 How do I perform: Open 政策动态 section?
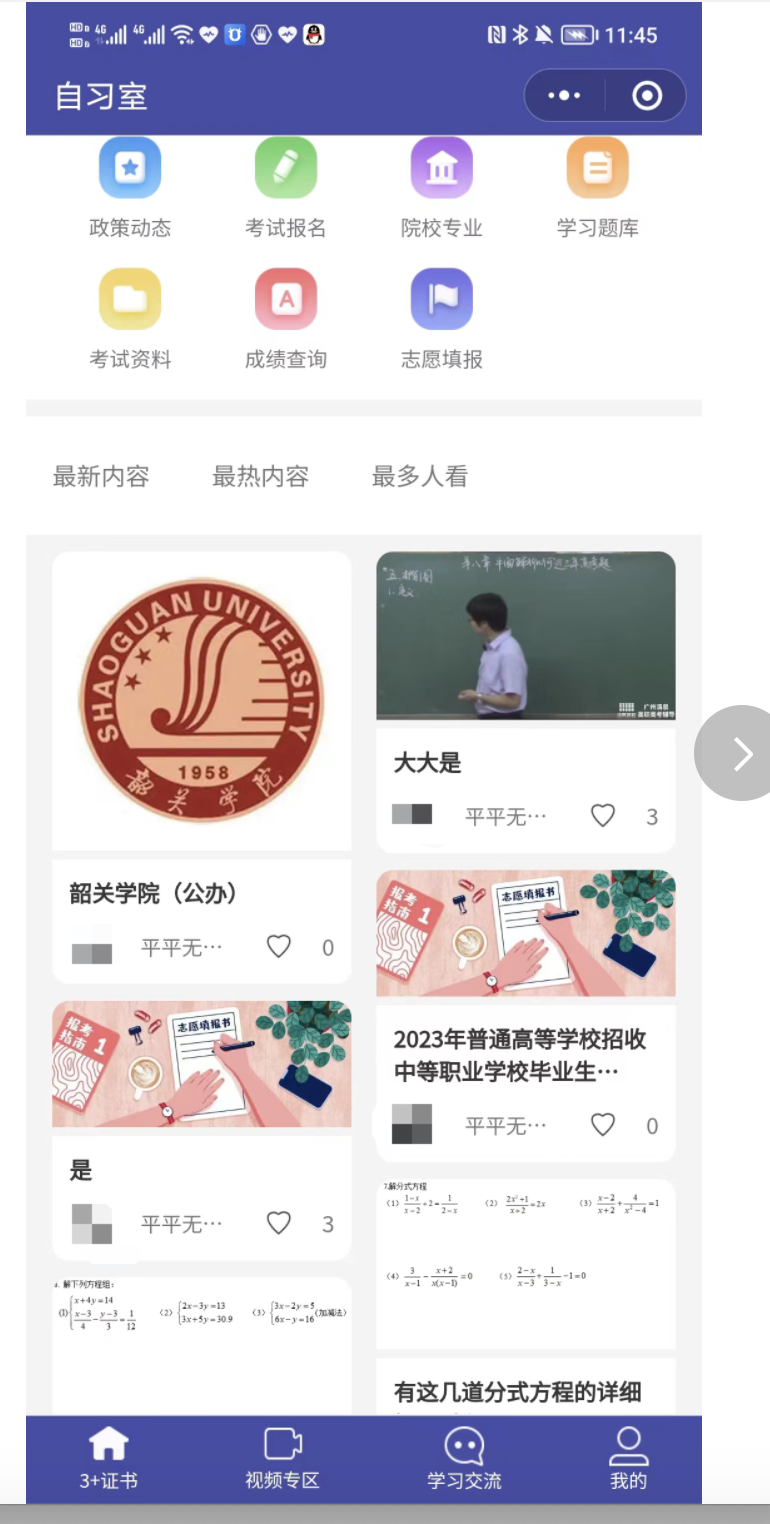point(130,188)
